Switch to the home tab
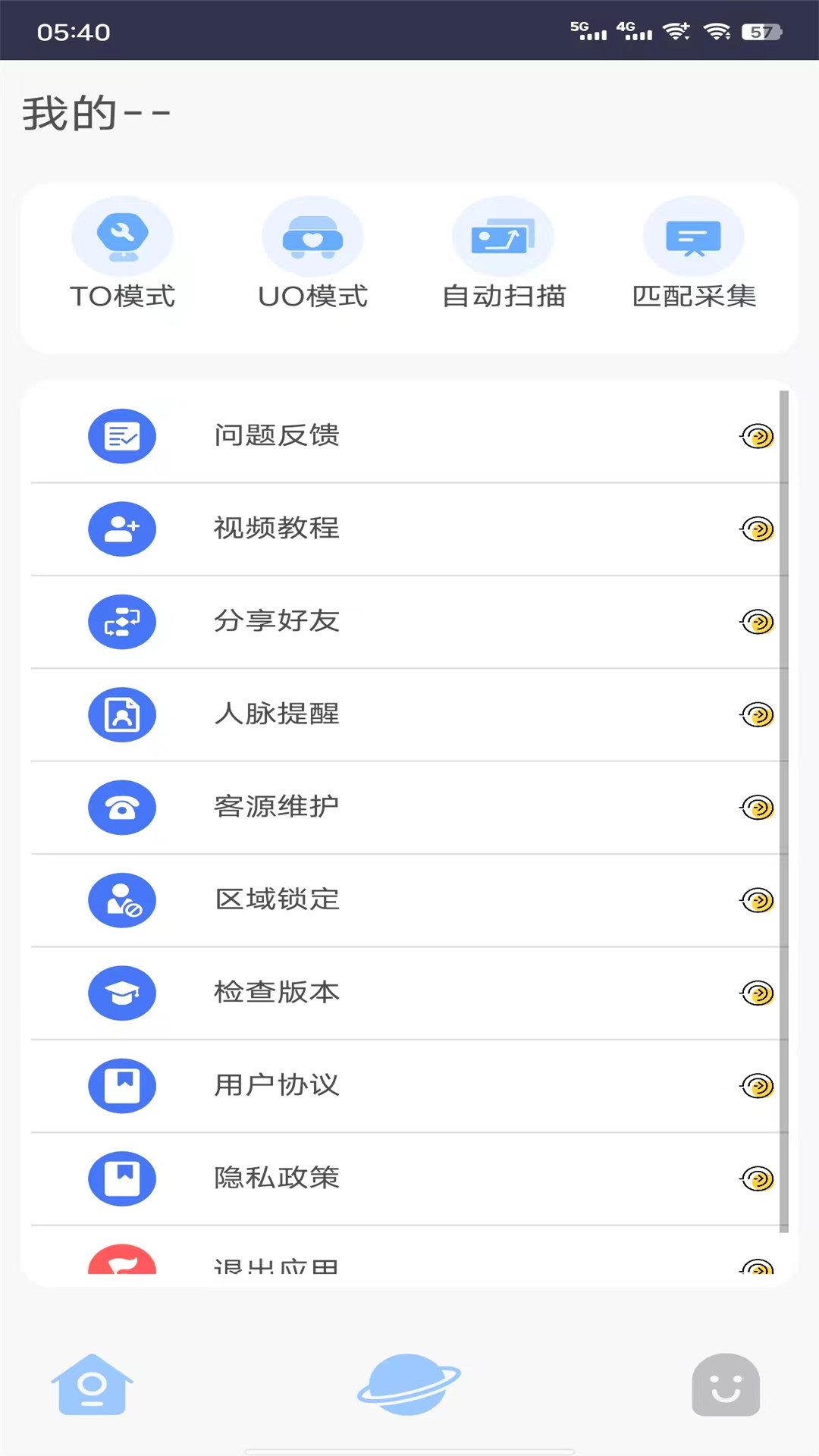Image resolution: width=819 pixels, height=1456 pixels. pyautogui.click(x=93, y=1388)
